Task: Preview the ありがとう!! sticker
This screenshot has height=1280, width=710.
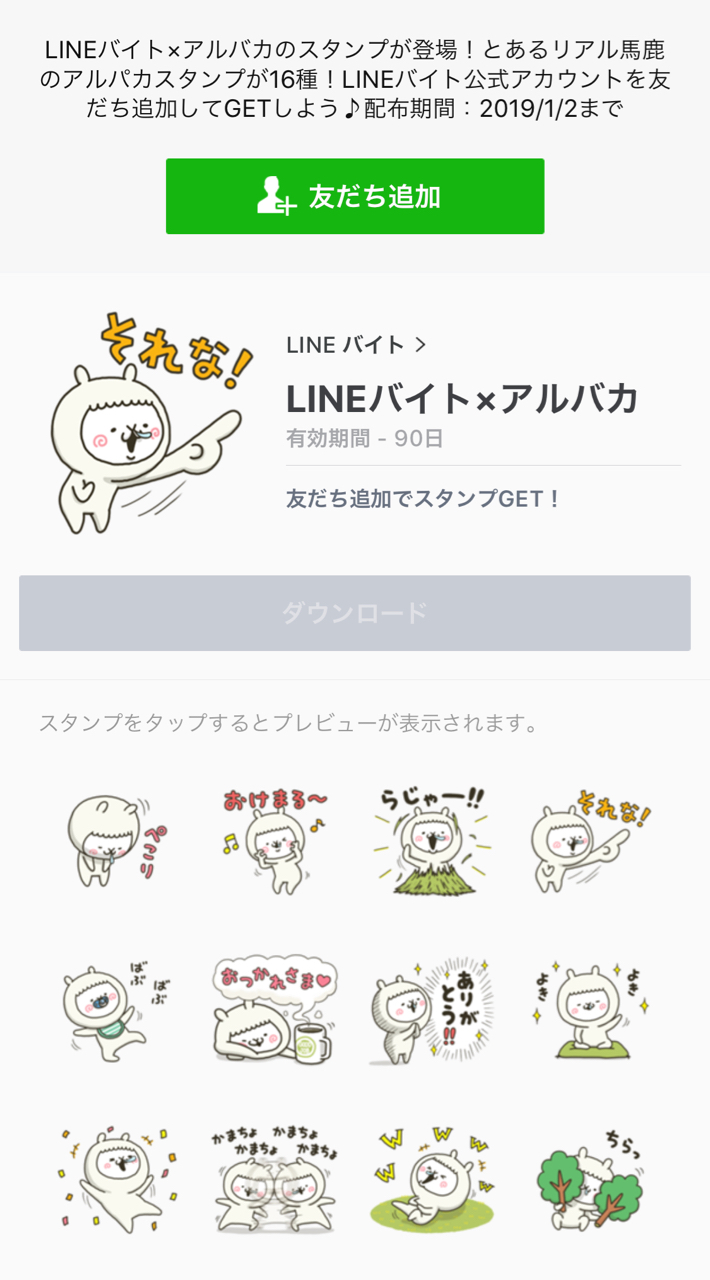Action: (434, 1010)
